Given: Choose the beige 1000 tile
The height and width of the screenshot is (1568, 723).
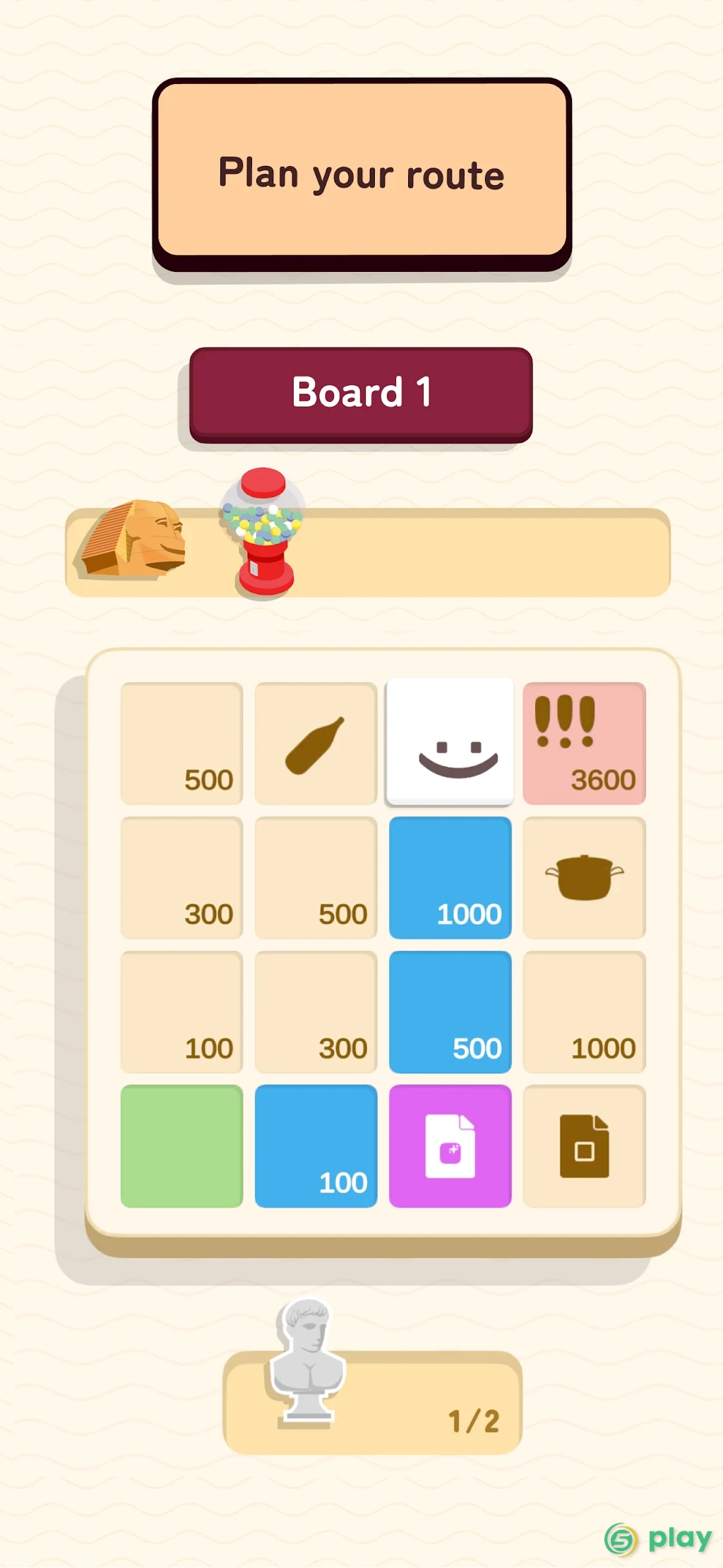Looking at the screenshot, I should point(584,1011).
